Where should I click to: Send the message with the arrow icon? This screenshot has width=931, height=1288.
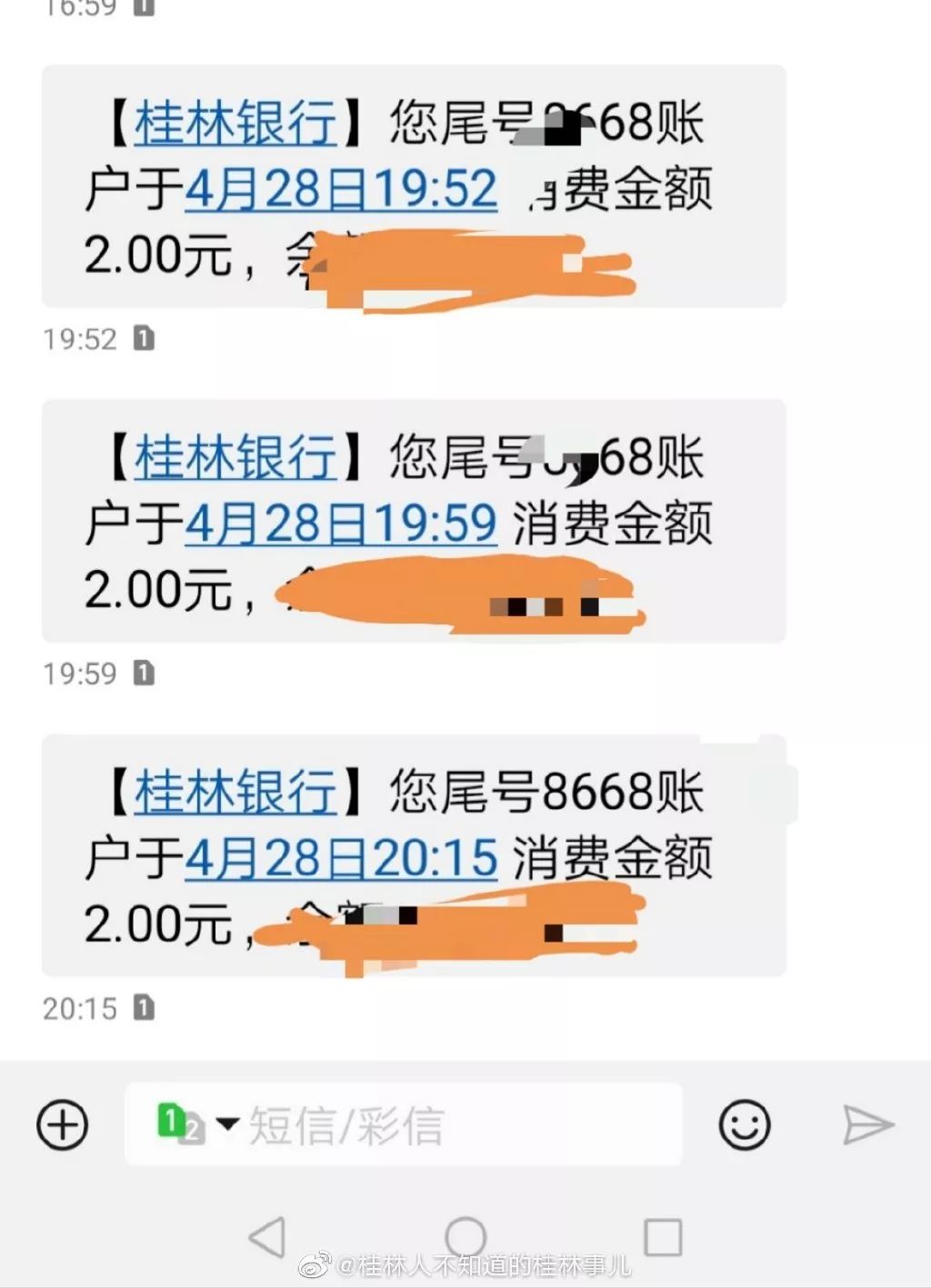[x=867, y=1125]
